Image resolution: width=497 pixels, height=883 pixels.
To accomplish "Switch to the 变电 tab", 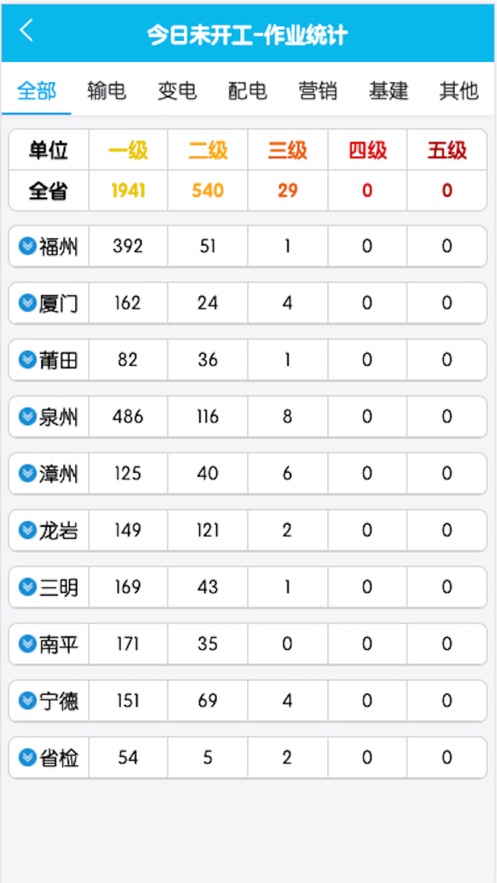I will pyautogui.click(x=177, y=91).
